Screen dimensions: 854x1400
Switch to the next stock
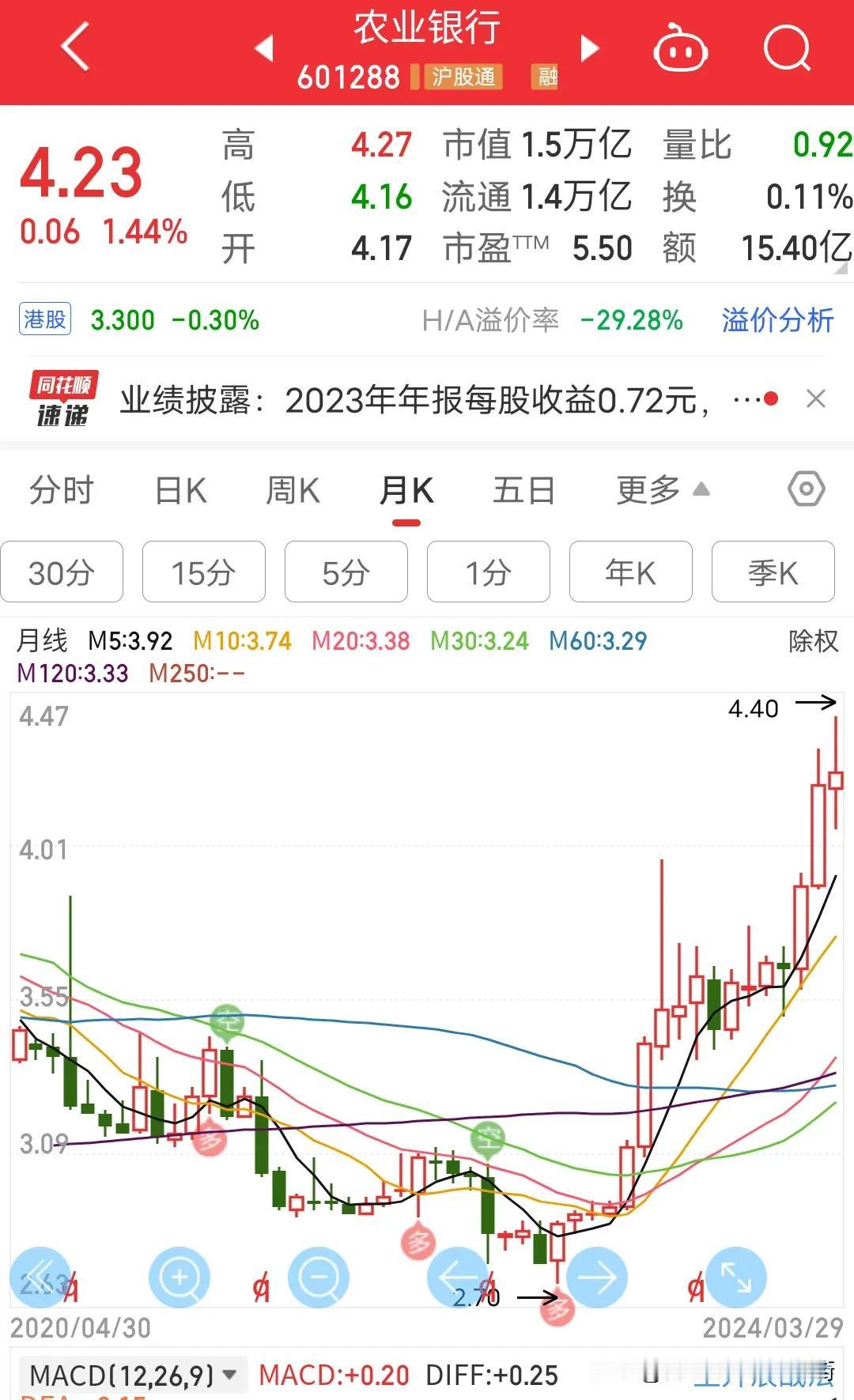click(x=590, y=48)
